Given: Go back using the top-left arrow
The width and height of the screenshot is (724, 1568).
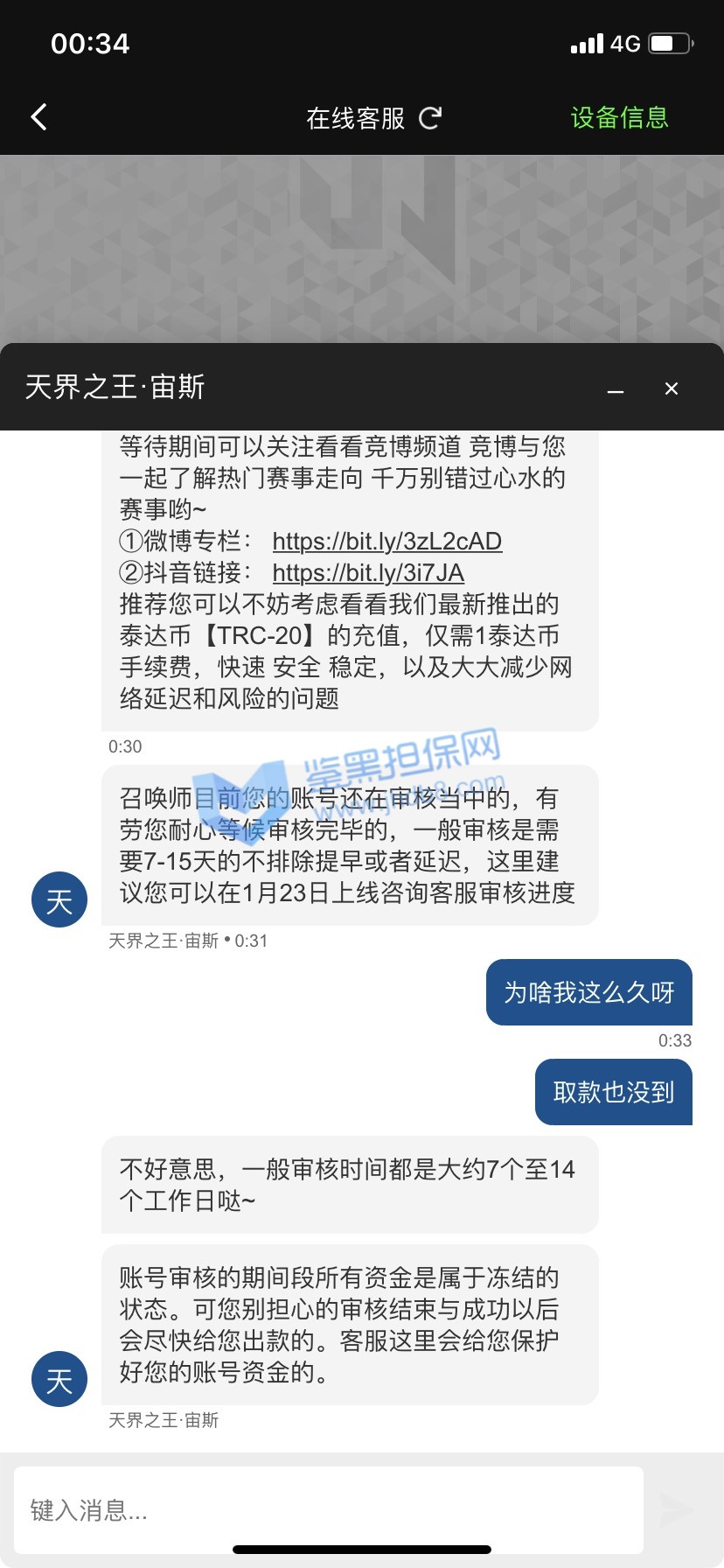Looking at the screenshot, I should [38, 117].
